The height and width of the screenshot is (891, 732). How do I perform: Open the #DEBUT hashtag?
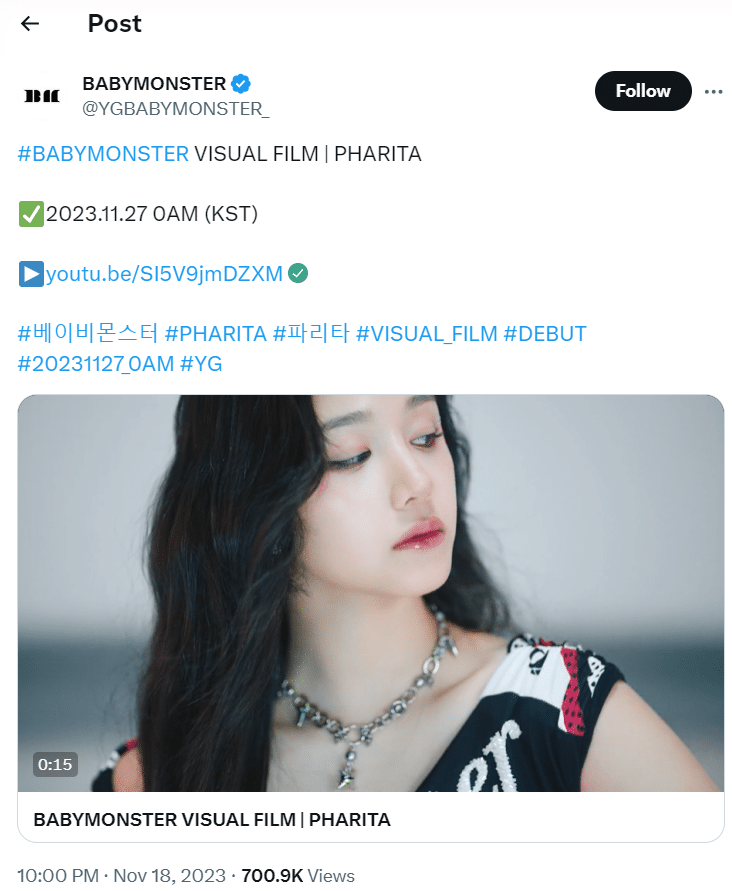tap(545, 333)
